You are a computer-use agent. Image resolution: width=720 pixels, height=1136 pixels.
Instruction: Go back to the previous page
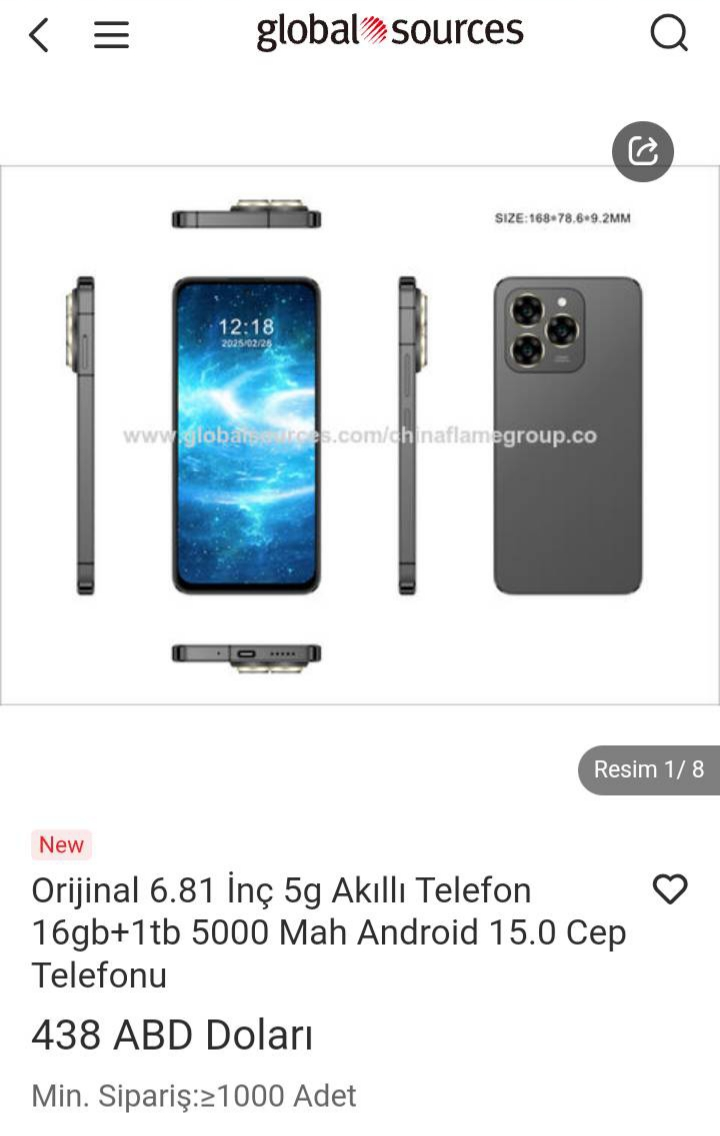[x=38, y=35]
